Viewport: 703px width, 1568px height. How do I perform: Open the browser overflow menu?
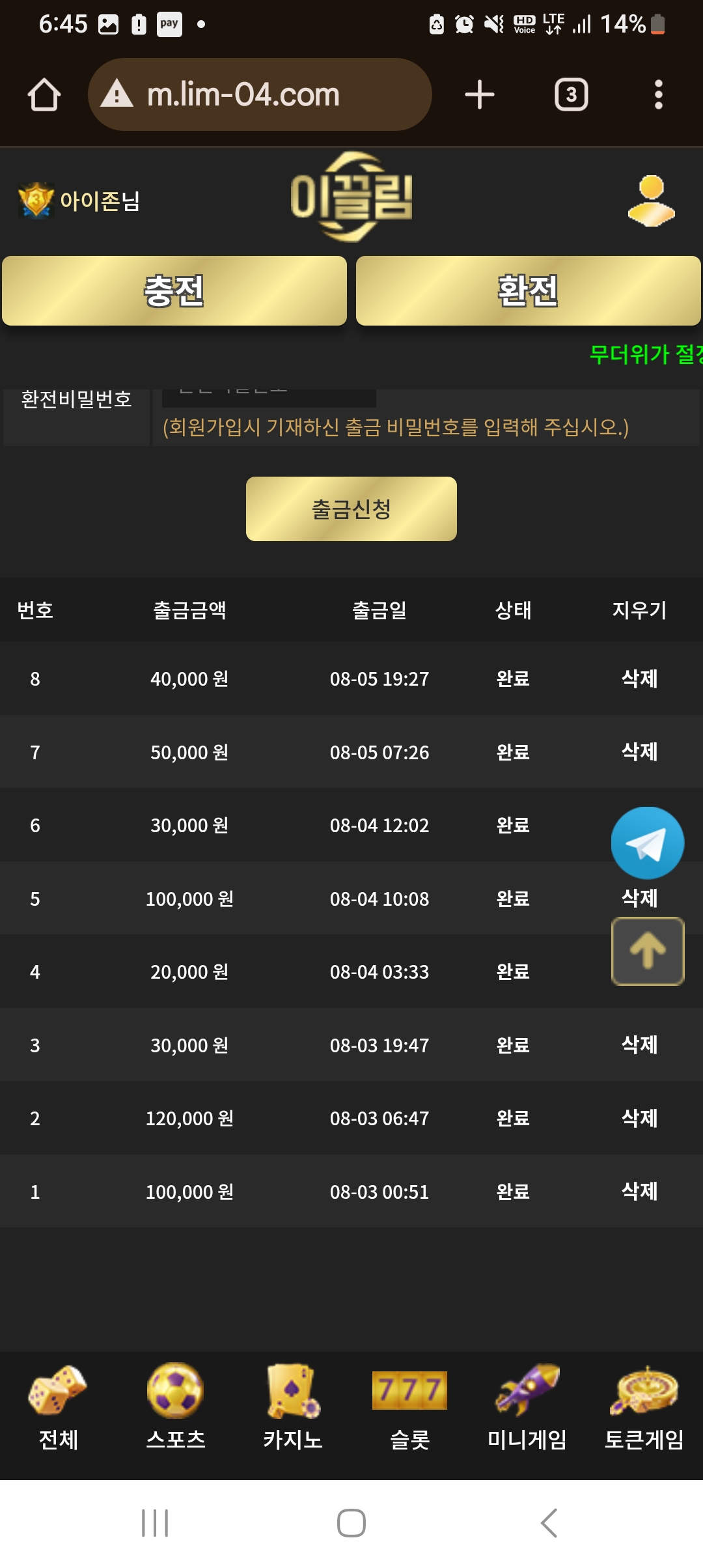658,95
